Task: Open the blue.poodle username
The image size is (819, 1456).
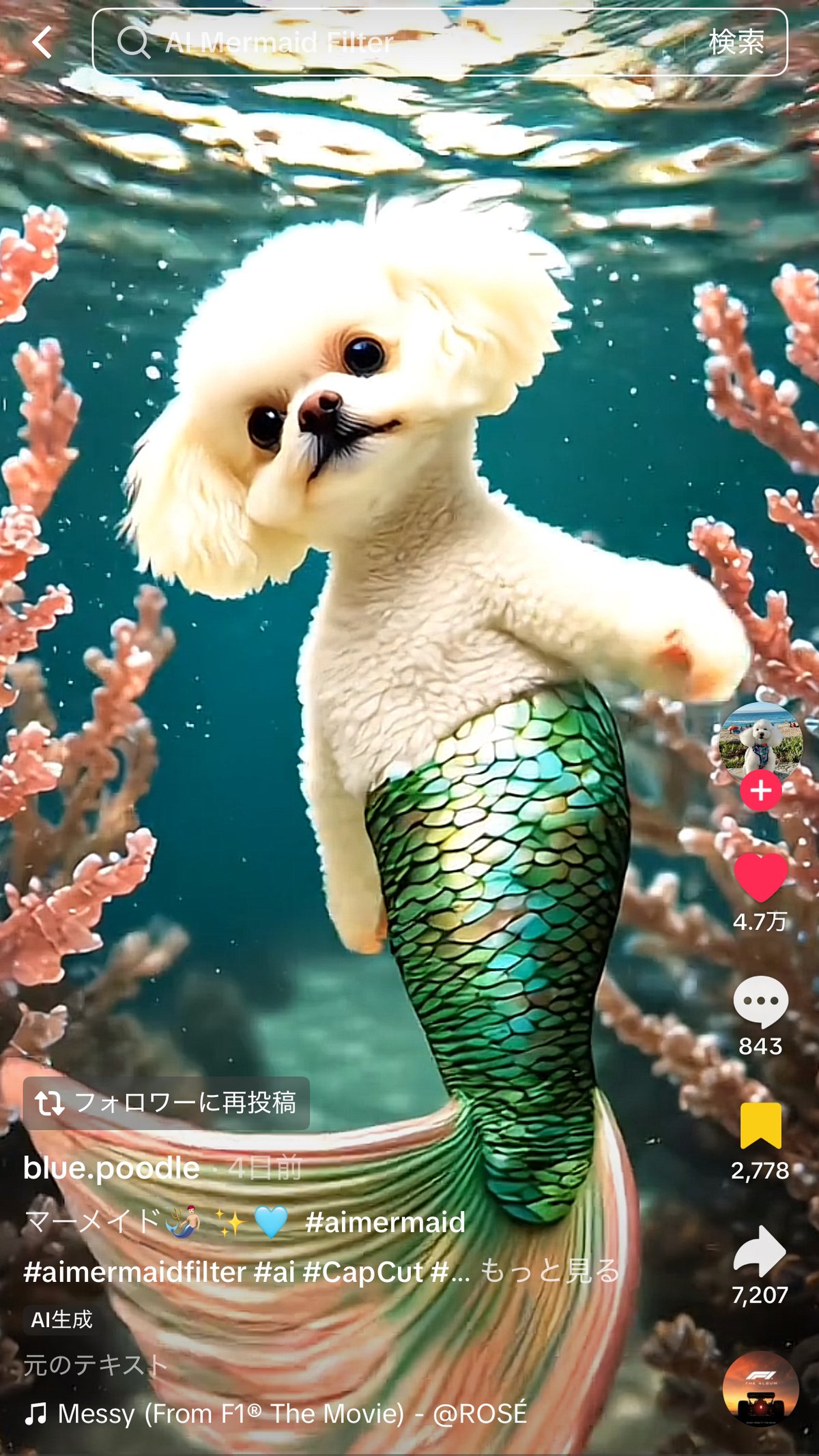Action: click(111, 1168)
